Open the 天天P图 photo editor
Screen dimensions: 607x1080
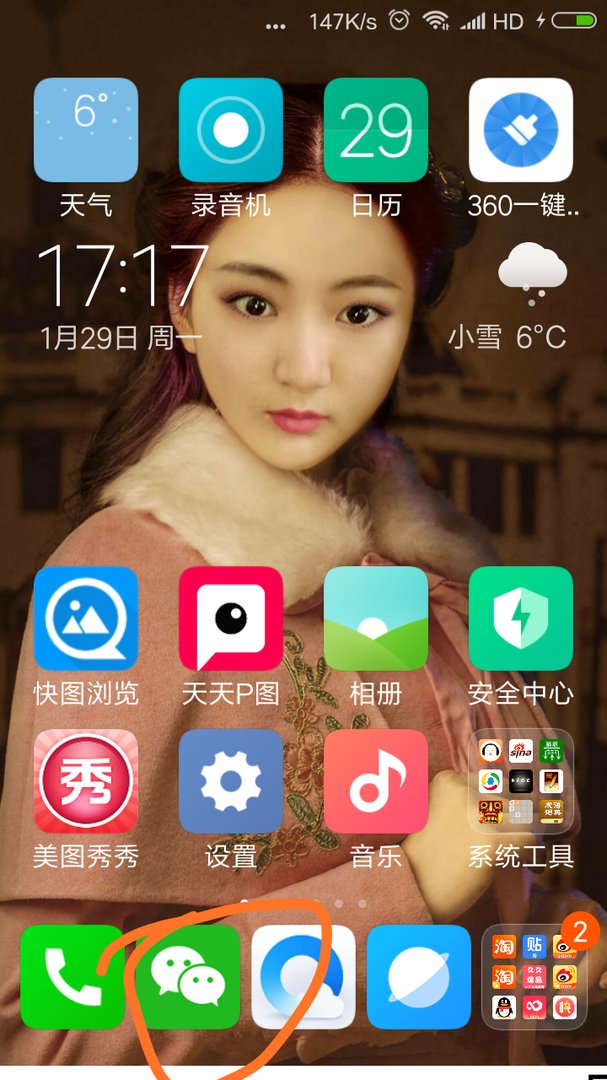pyautogui.click(x=231, y=618)
